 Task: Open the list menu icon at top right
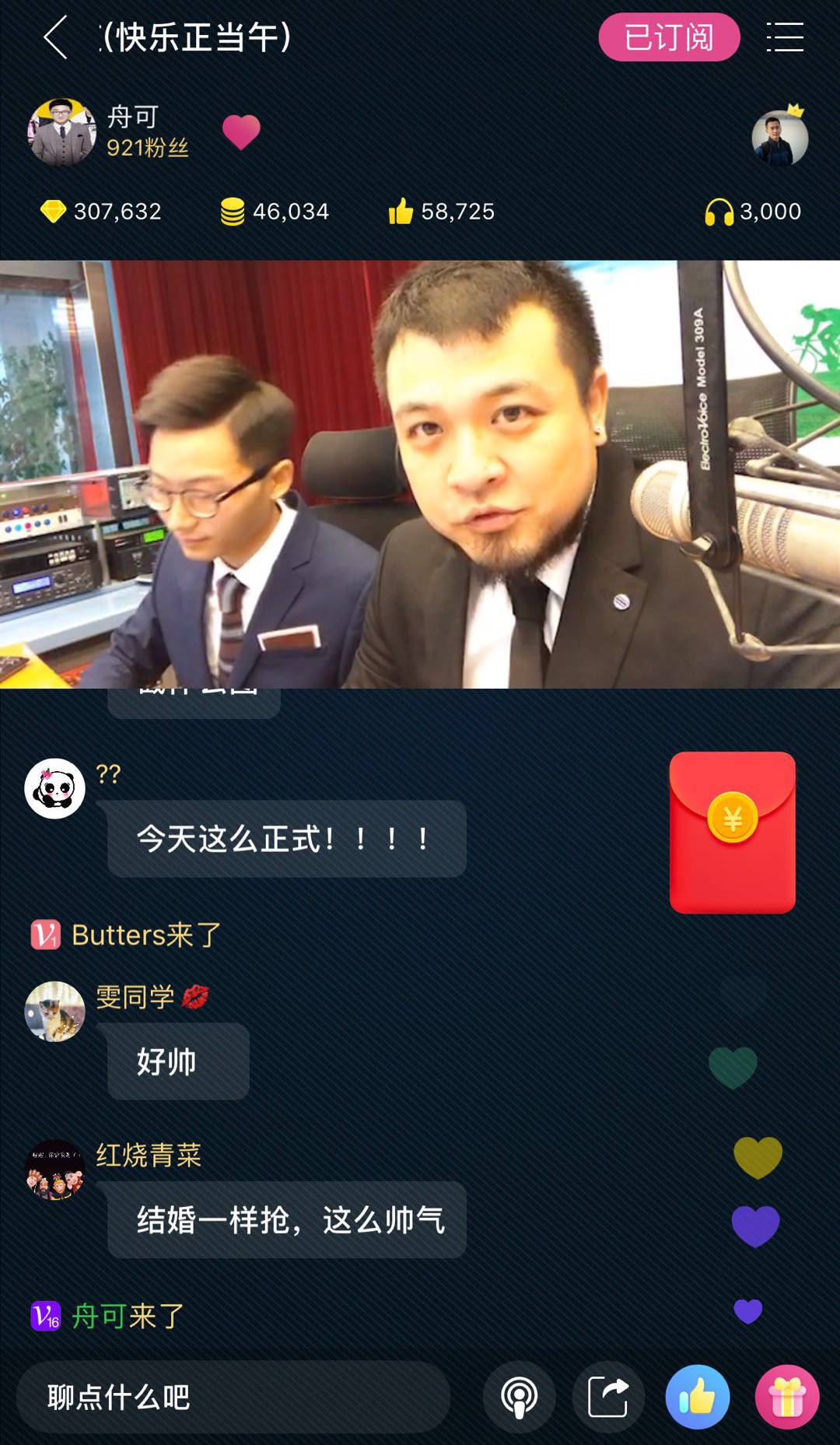785,37
